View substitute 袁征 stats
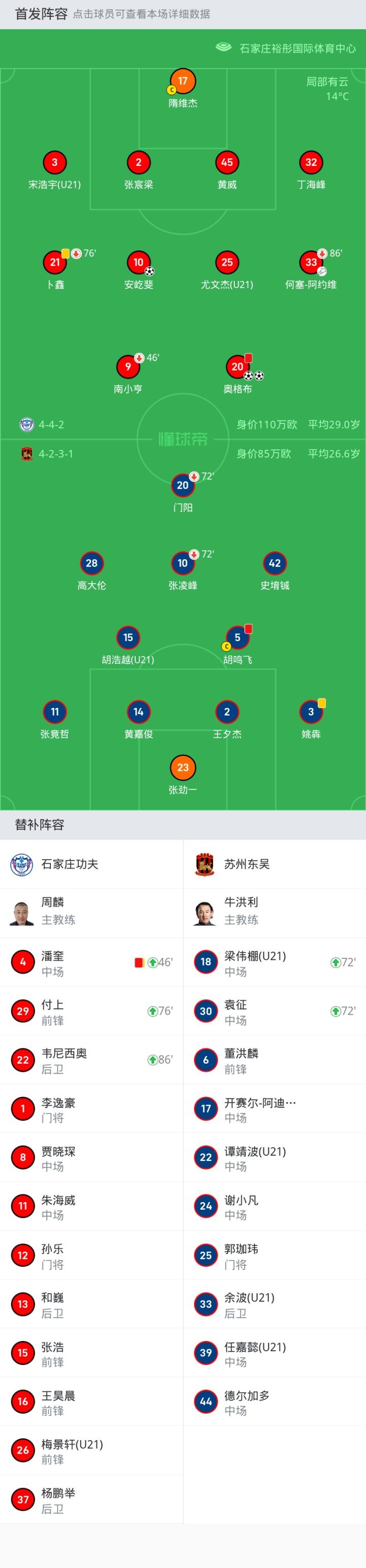366x1568 pixels. click(x=275, y=1011)
